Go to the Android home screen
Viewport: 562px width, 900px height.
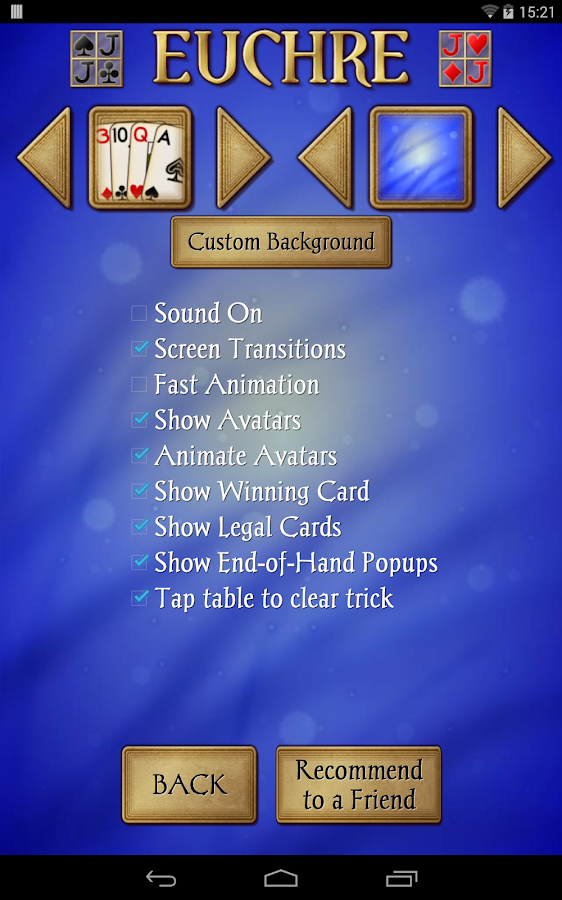[281, 878]
